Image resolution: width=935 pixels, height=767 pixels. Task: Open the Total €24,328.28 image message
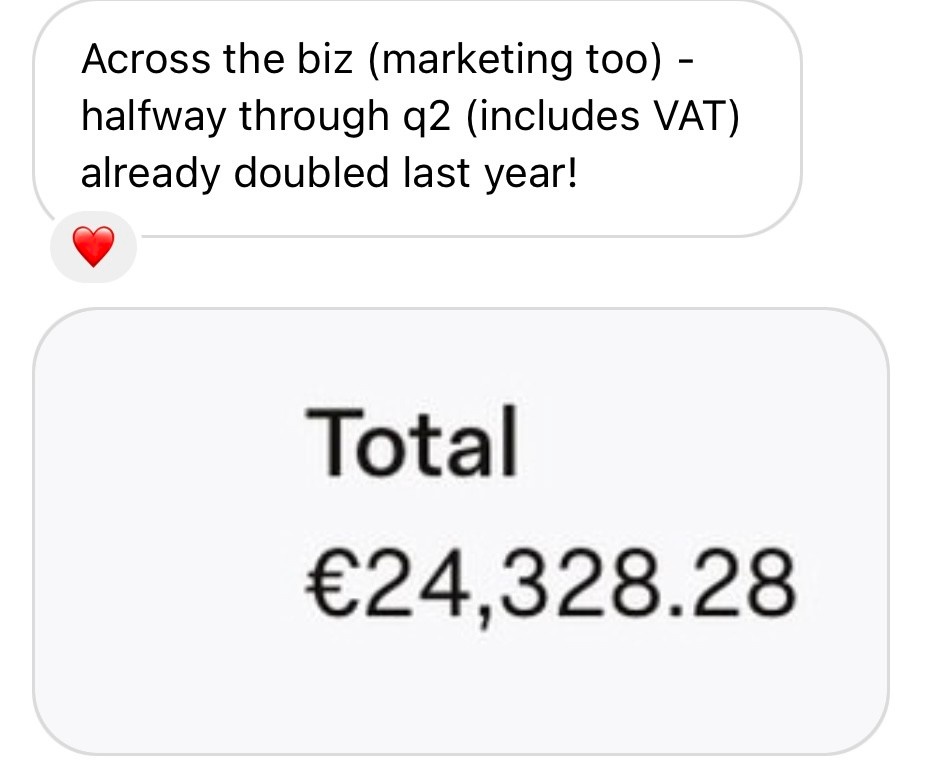[460, 531]
